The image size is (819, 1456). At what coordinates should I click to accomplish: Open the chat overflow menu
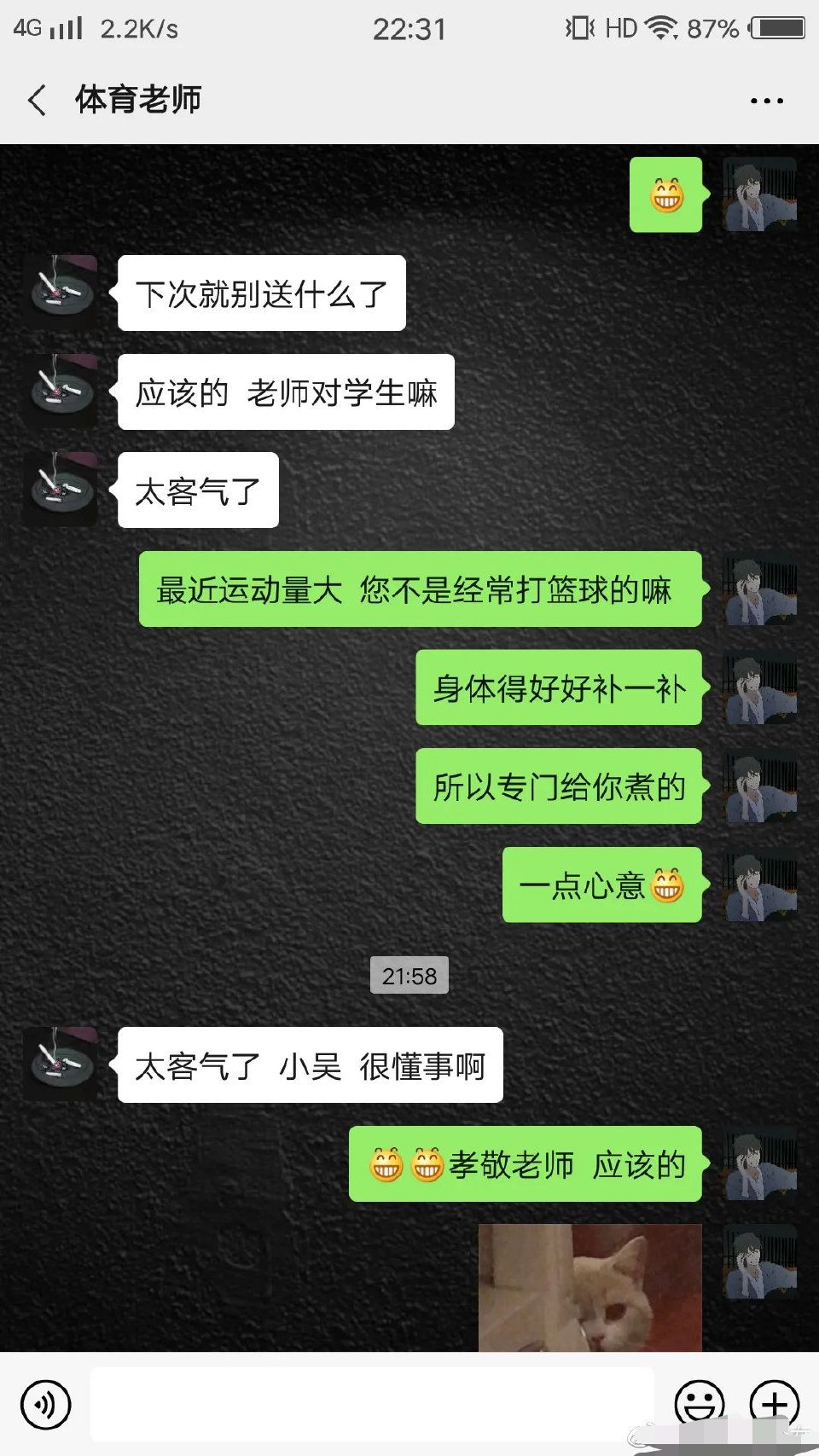(766, 101)
